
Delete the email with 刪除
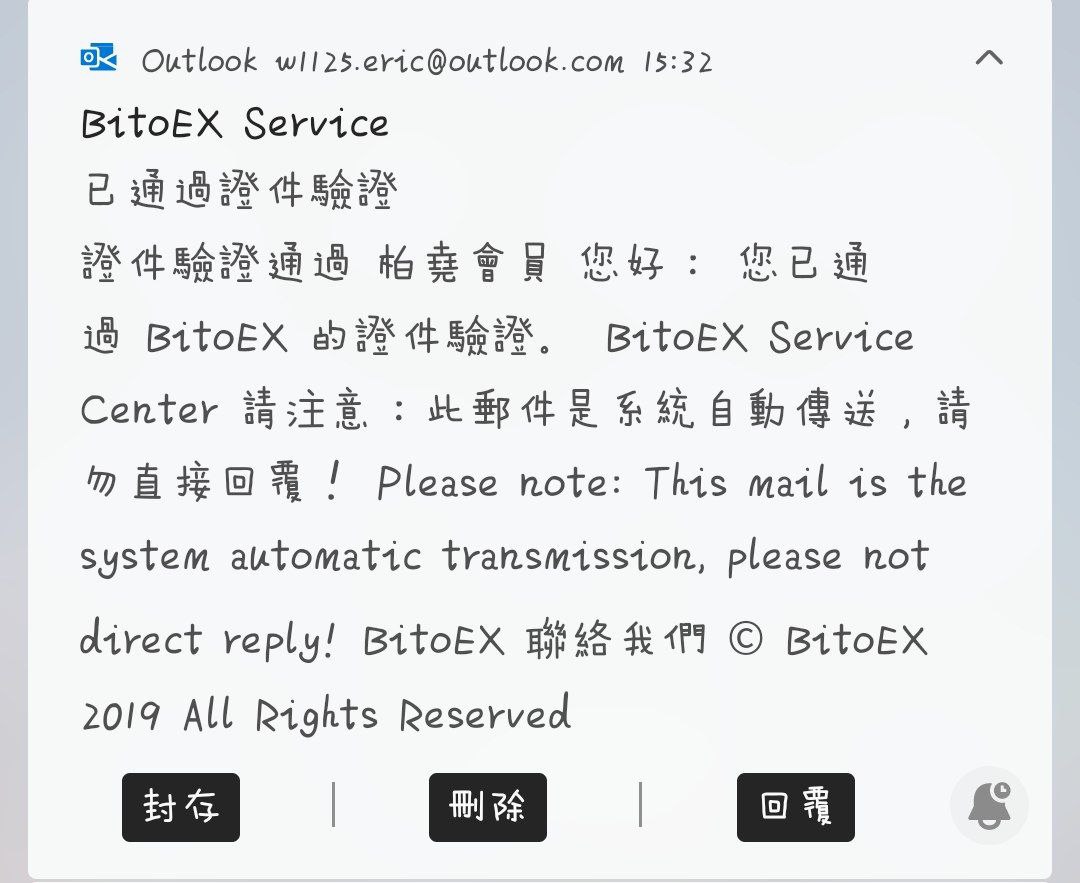pos(488,807)
